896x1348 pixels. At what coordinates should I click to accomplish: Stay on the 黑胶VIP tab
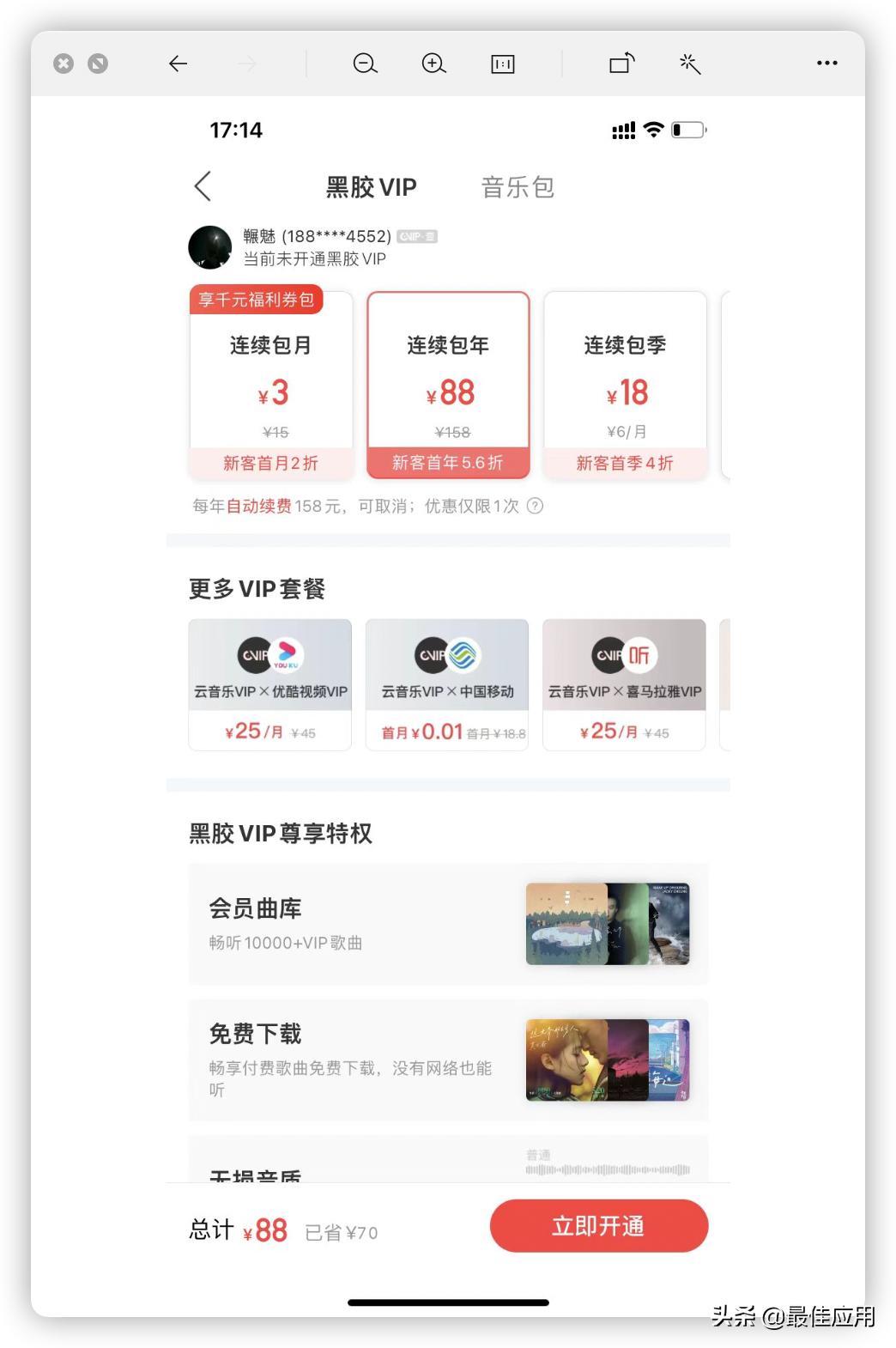point(371,186)
